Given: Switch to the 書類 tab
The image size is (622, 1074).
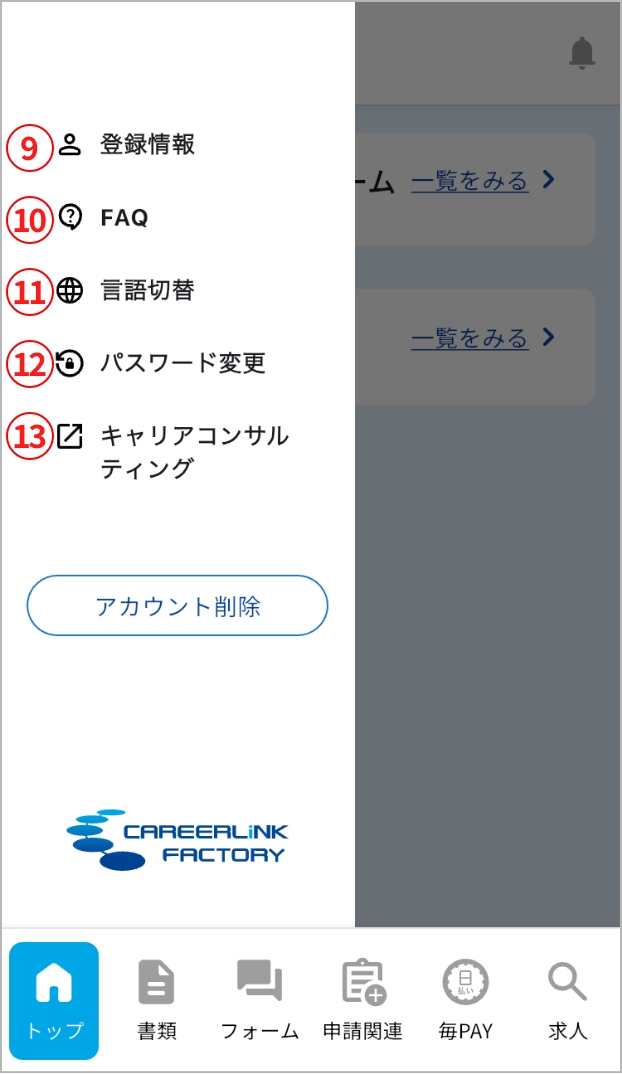Looking at the screenshot, I should pos(157,1000).
